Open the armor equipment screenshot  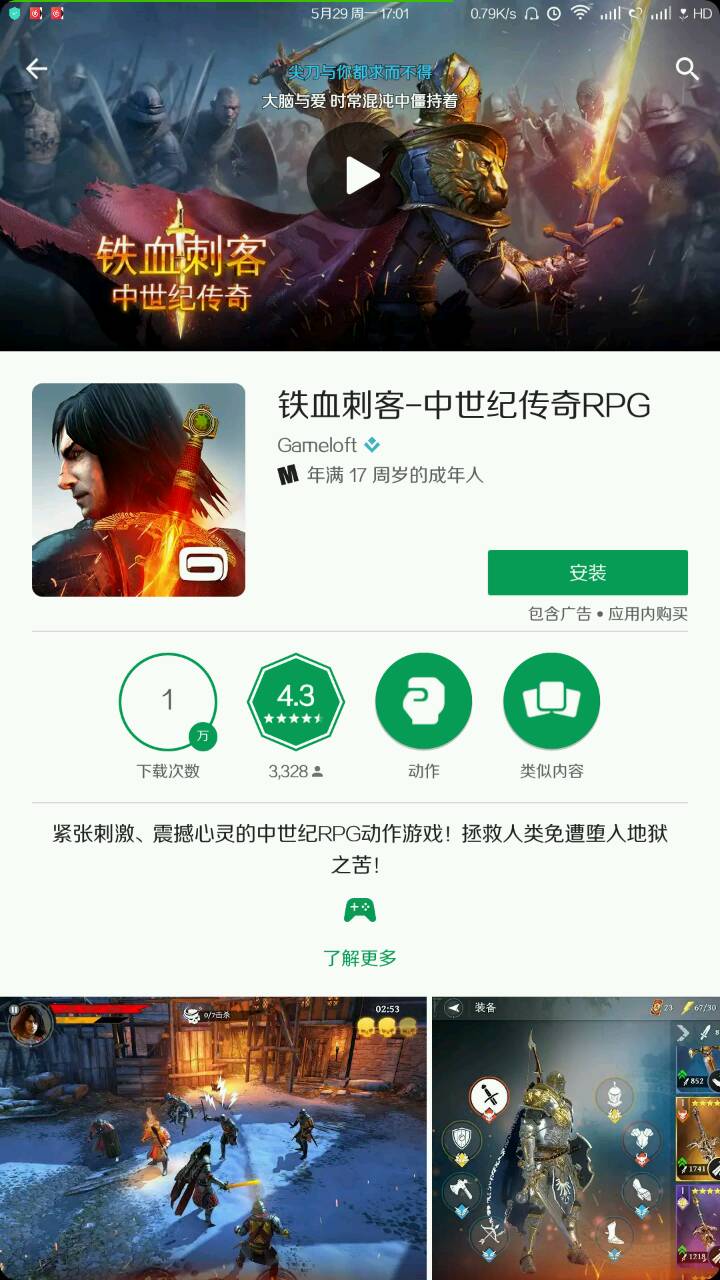[x=576, y=1138]
